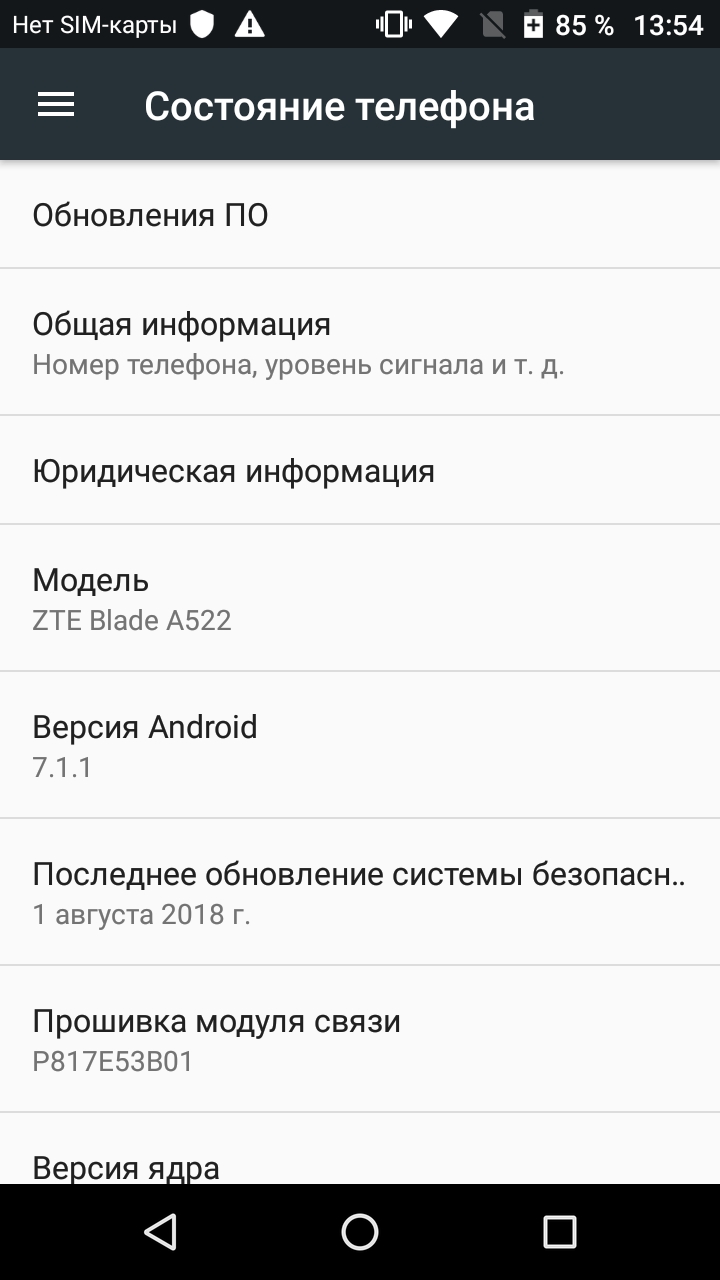Image resolution: width=720 pixels, height=1280 pixels.
Task: Go back using the system back button
Action: [x=160, y=1232]
